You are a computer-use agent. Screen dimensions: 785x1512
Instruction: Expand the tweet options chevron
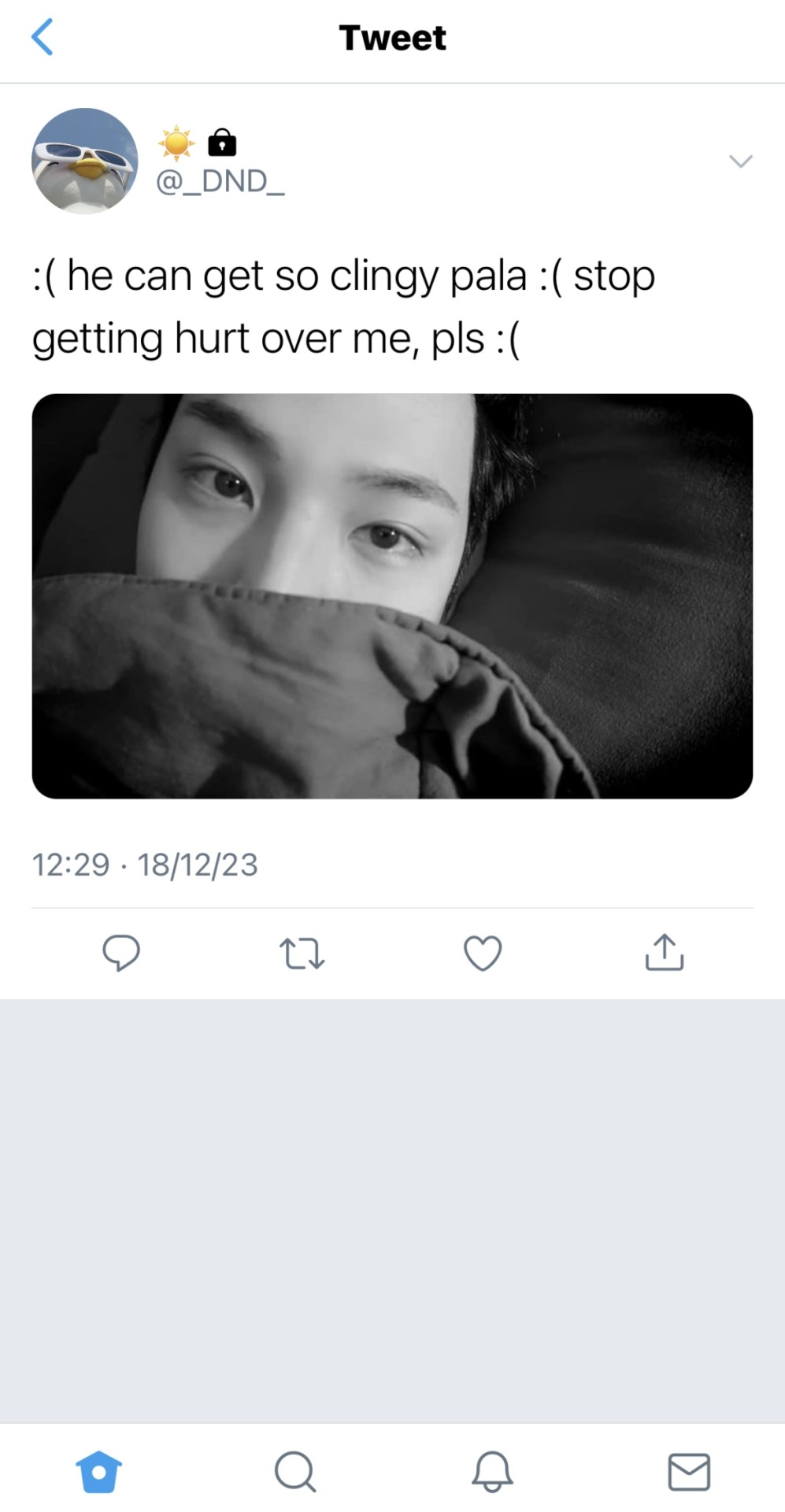click(x=740, y=161)
